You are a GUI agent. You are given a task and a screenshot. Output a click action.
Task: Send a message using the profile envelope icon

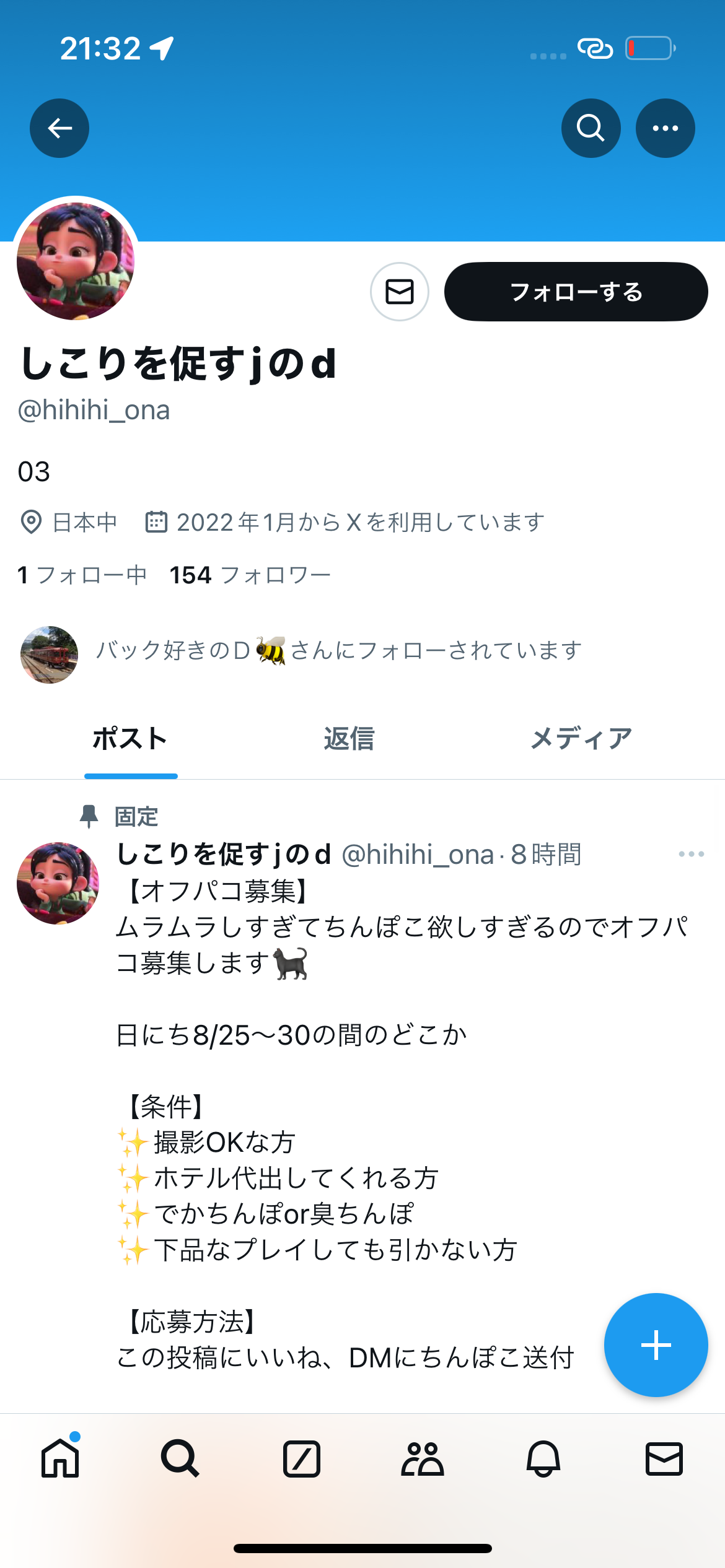tap(400, 292)
